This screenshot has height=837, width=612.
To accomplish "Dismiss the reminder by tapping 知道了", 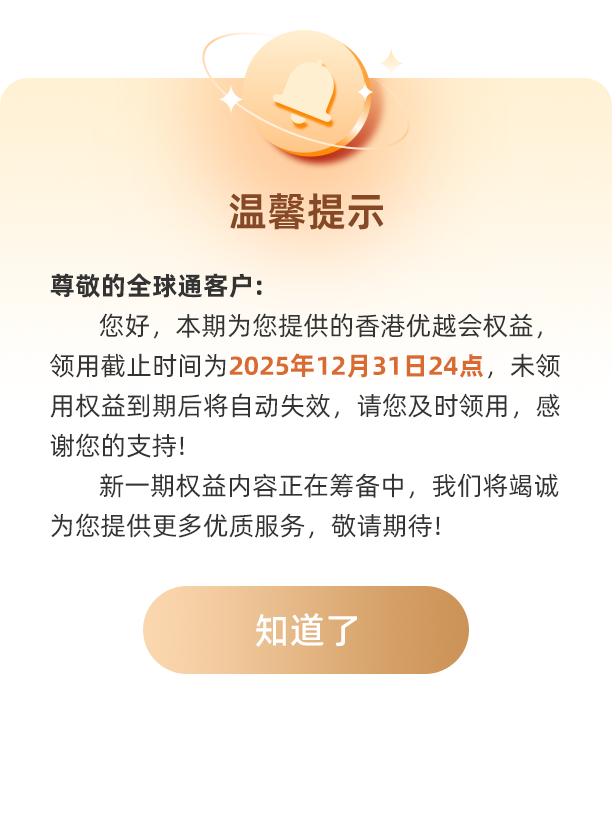I will [306, 630].
